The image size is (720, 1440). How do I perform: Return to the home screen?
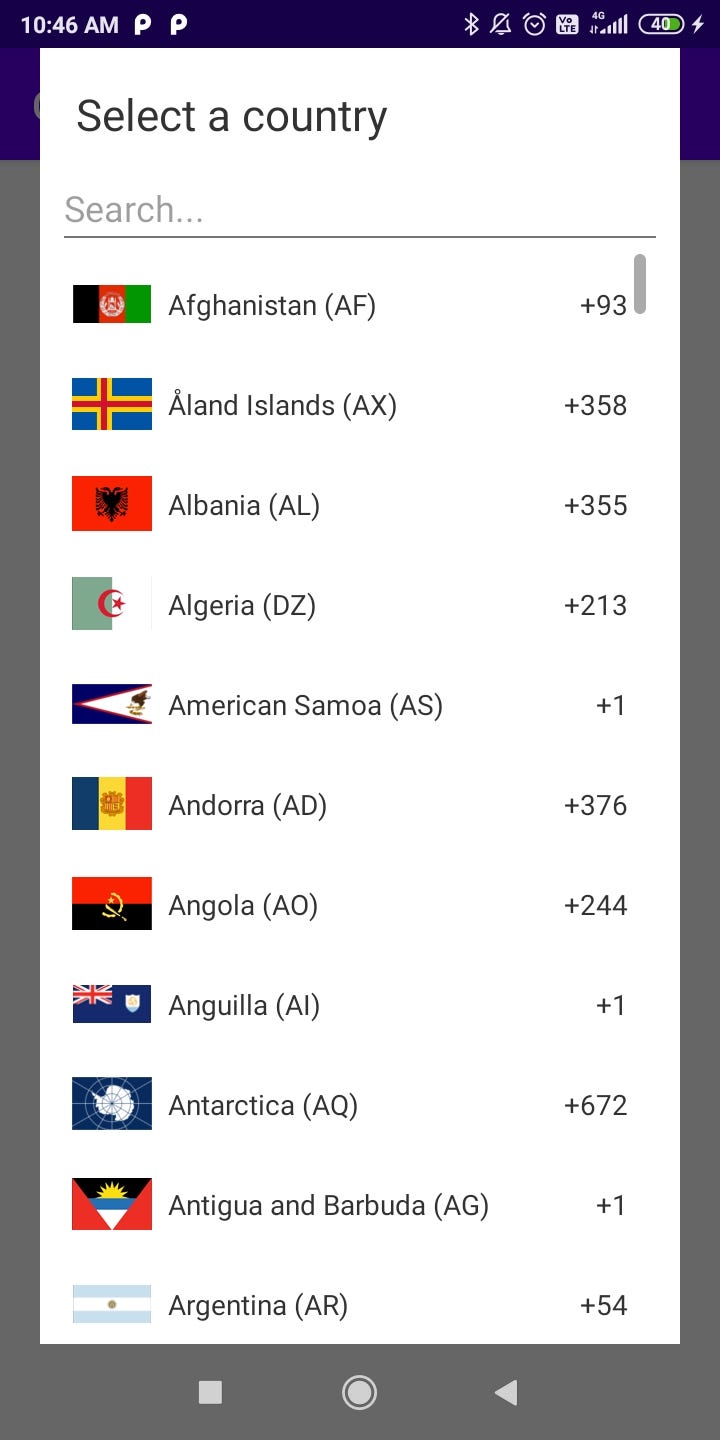point(359,1392)
